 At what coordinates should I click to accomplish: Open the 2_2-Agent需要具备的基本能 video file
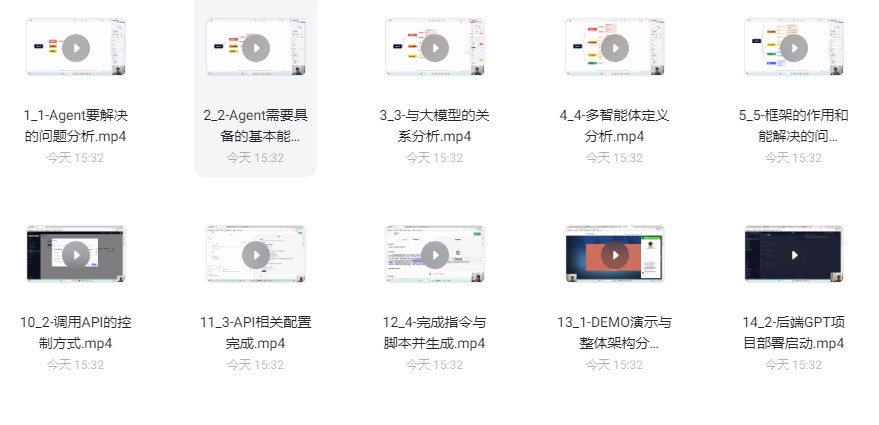[256, 47]
